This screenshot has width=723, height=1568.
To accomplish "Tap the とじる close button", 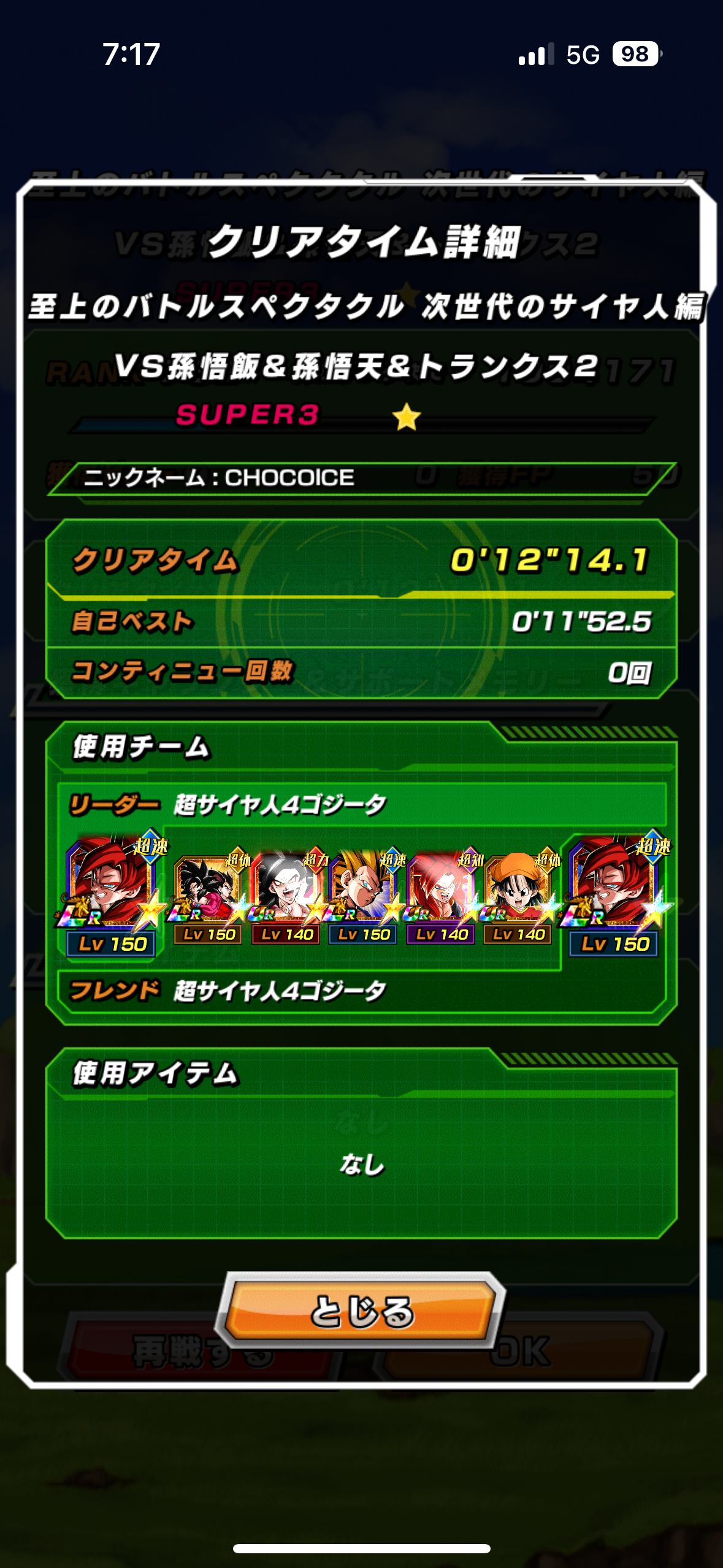I will [x=361, y=1311].
